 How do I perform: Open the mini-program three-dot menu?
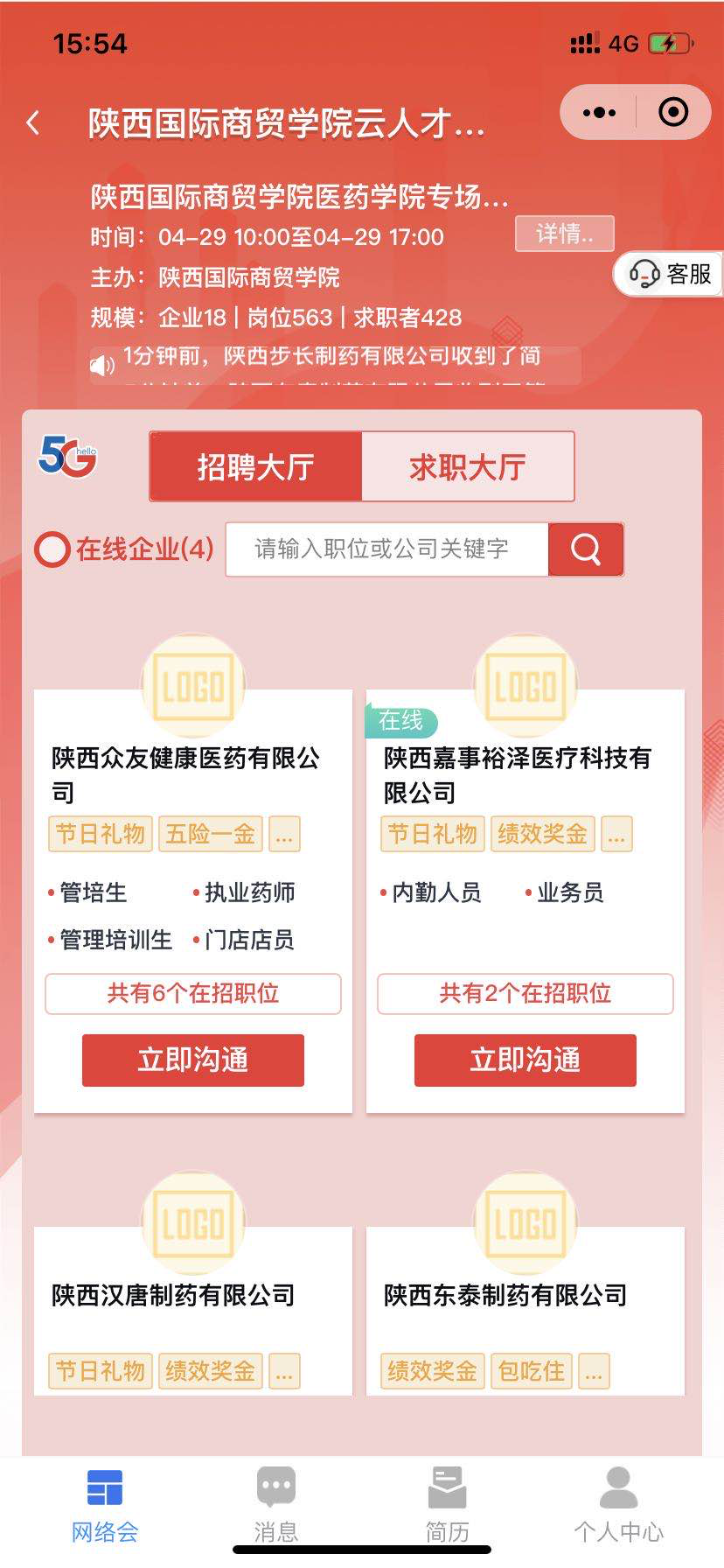[x=599, y=113]
